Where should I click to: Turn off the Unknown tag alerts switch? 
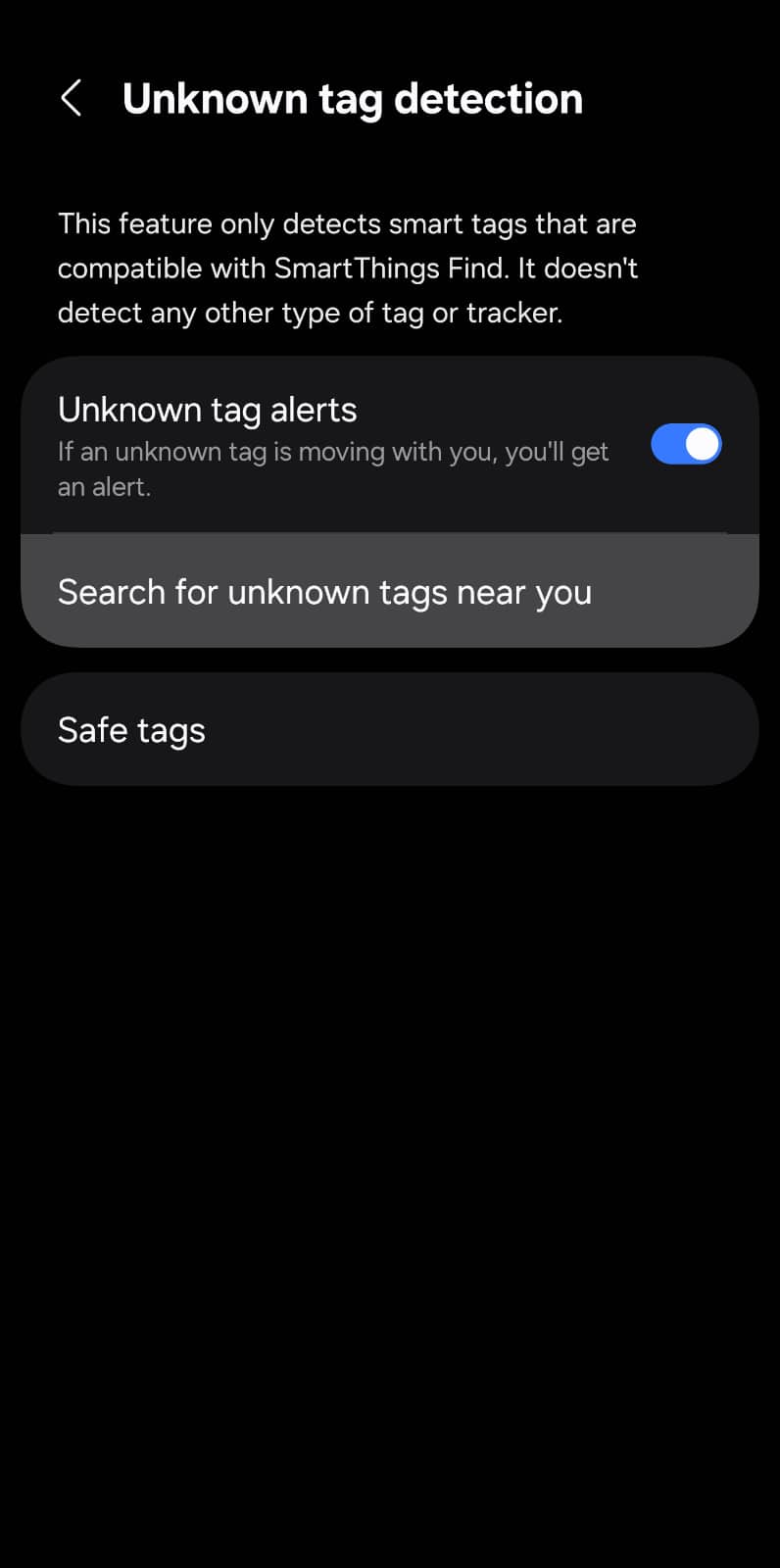click(686, 444)
